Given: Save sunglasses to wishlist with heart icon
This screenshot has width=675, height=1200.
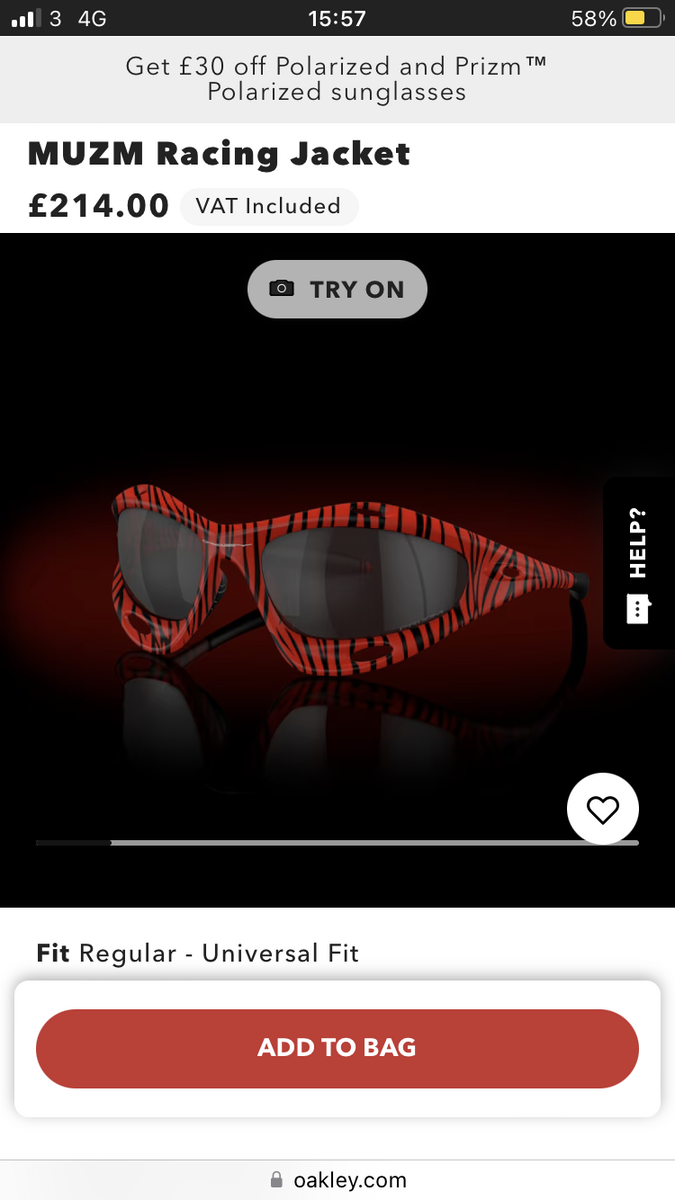Looking at the screenshot, I should coord(602,809).
